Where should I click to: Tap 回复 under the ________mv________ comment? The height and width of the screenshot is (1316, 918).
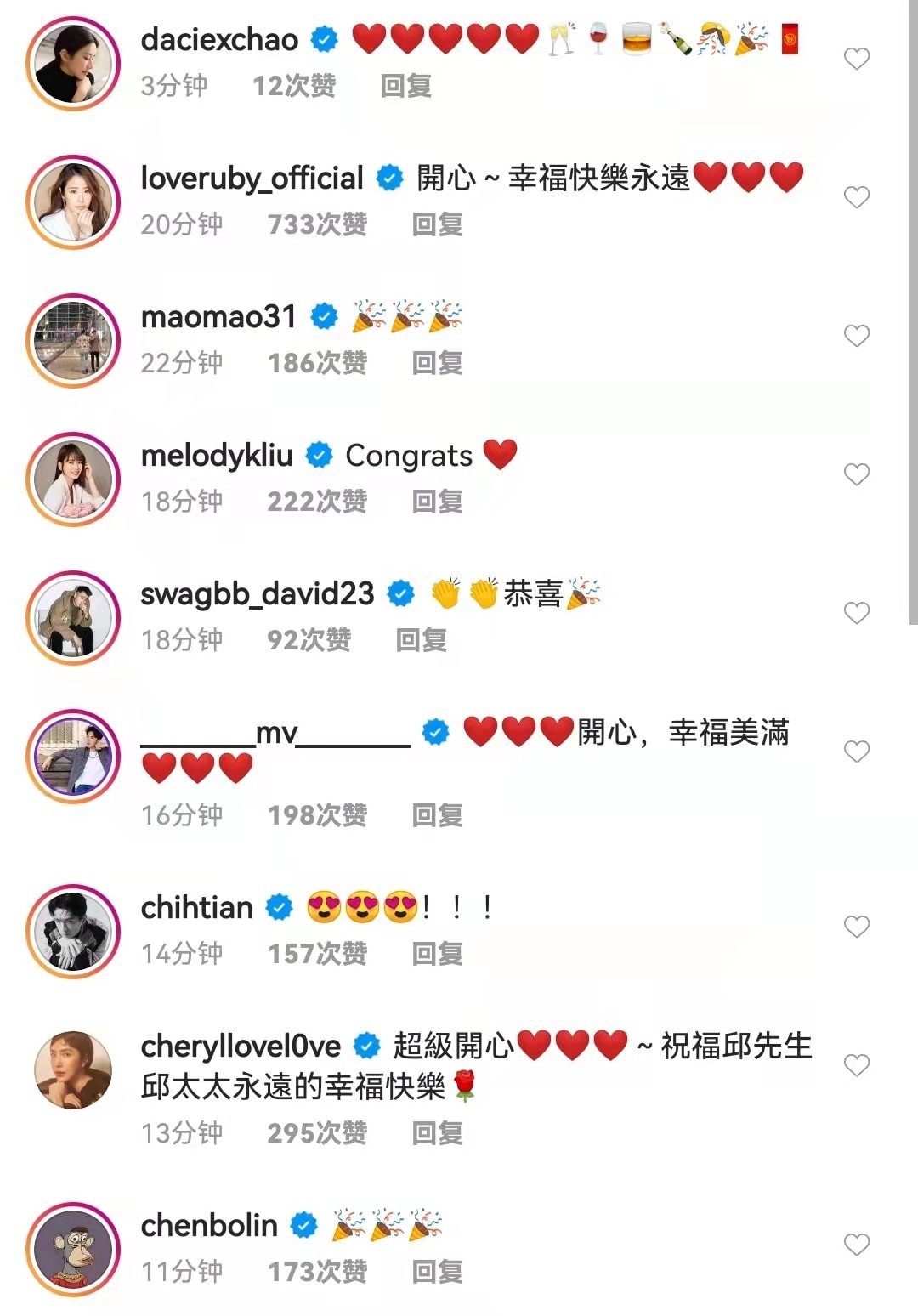click(437, 815)
